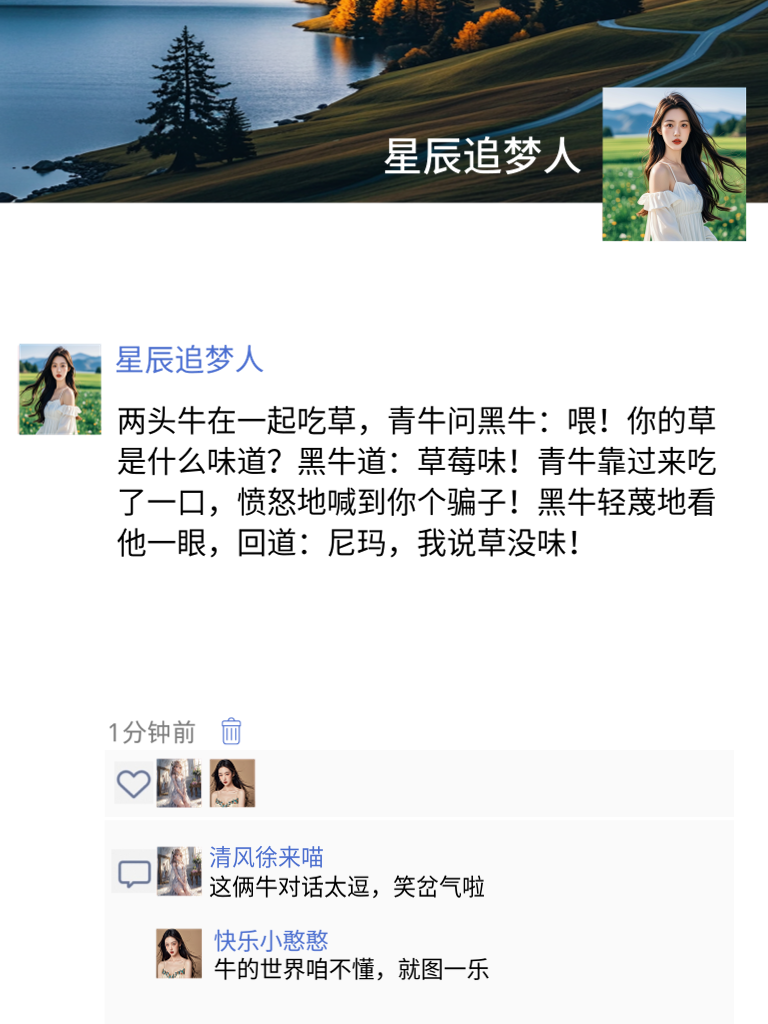Reply to 快乐小憨憨's comment

351,969
